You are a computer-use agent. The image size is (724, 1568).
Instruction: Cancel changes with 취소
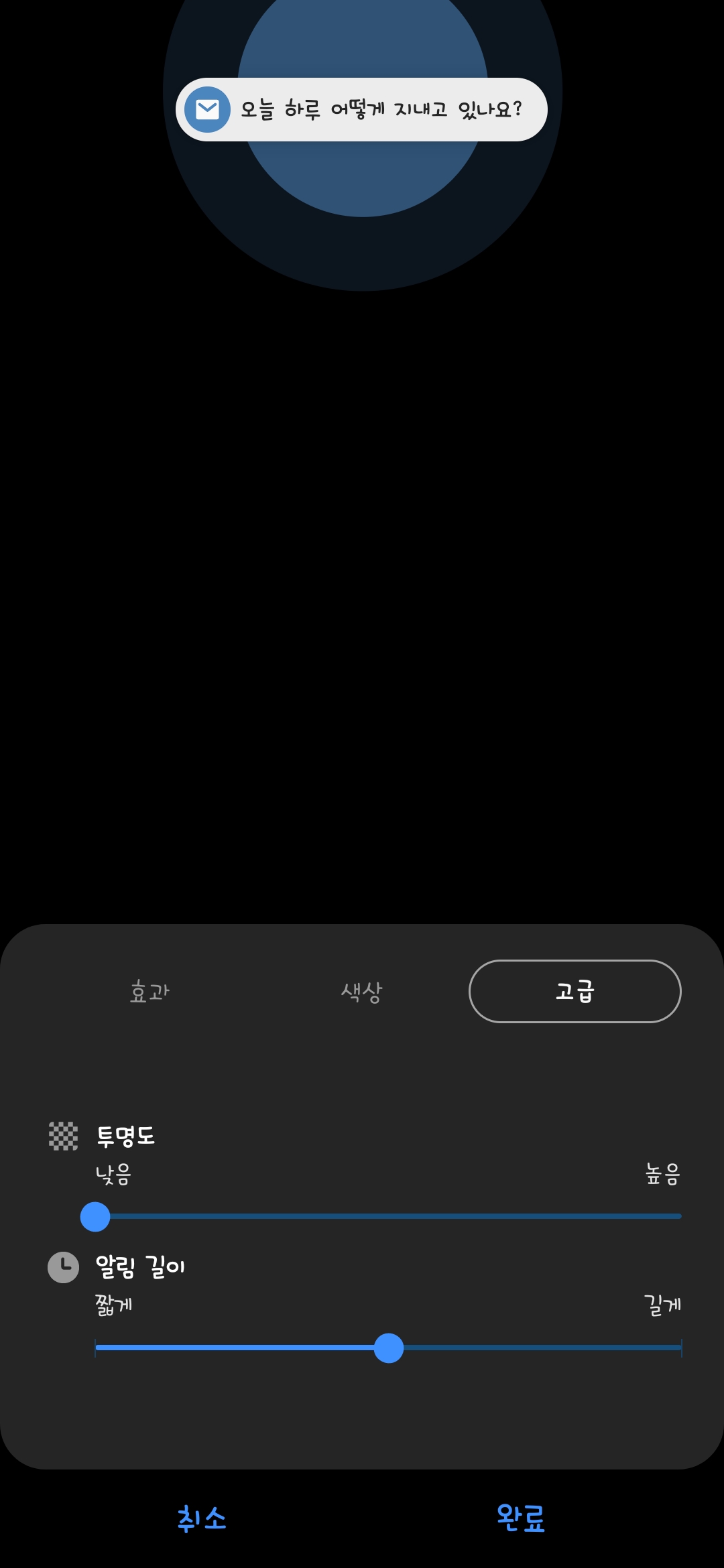[x=202, y=1518]
